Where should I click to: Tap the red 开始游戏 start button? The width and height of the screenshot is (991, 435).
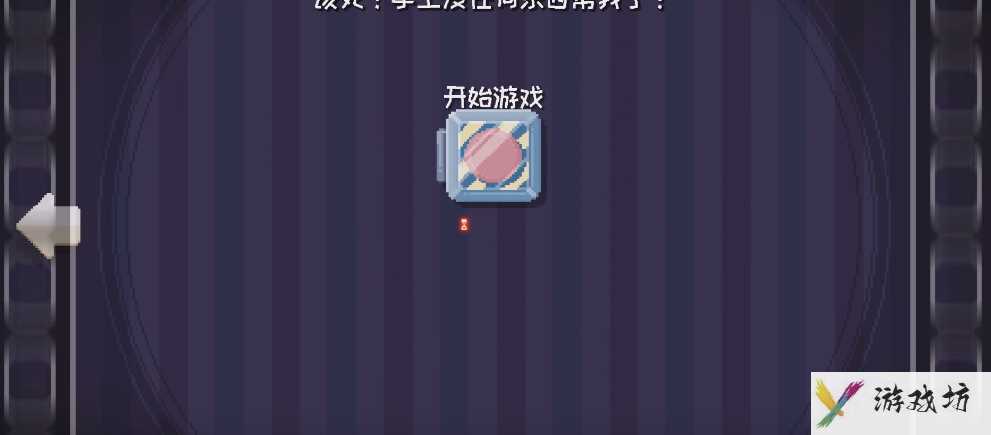[492, 156]
